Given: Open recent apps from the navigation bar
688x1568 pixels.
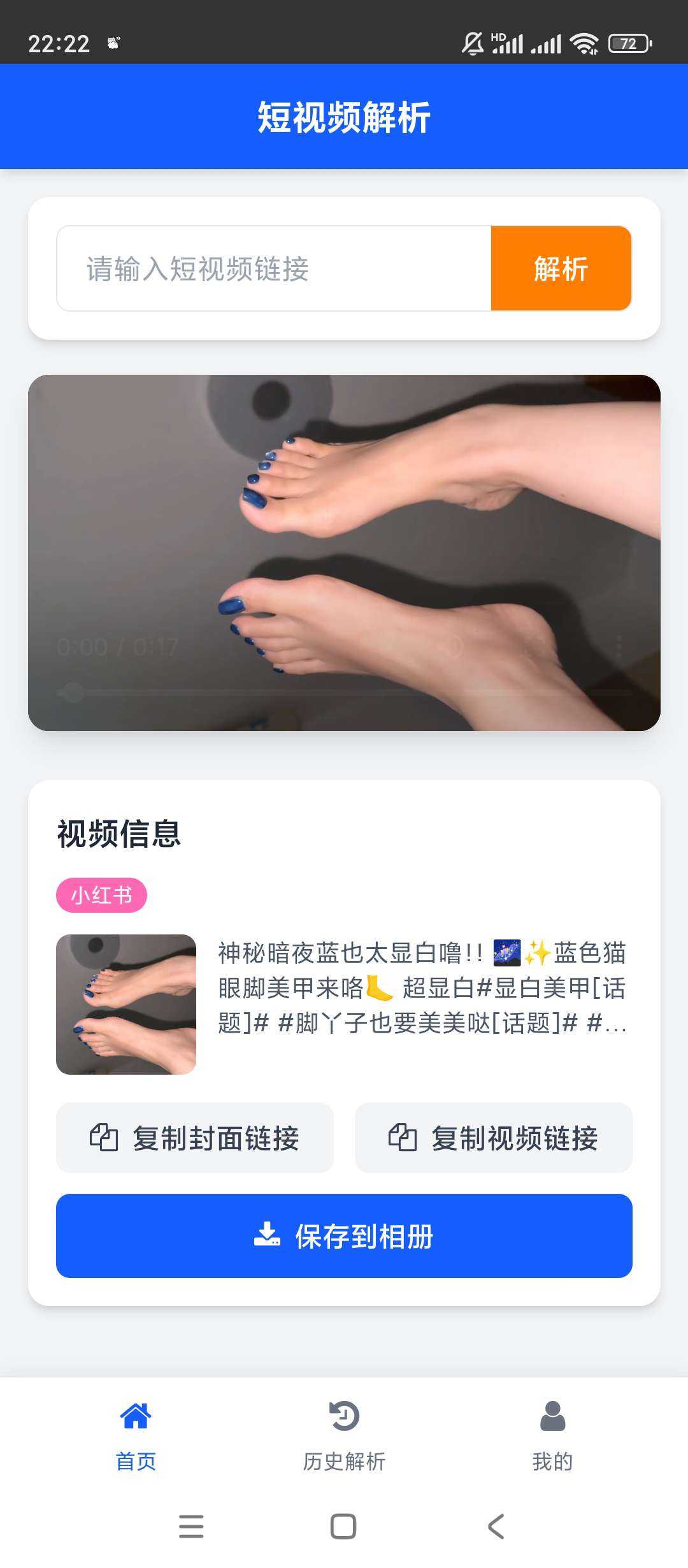Looking at the screenshot, I should click(x=191, y=1527).
